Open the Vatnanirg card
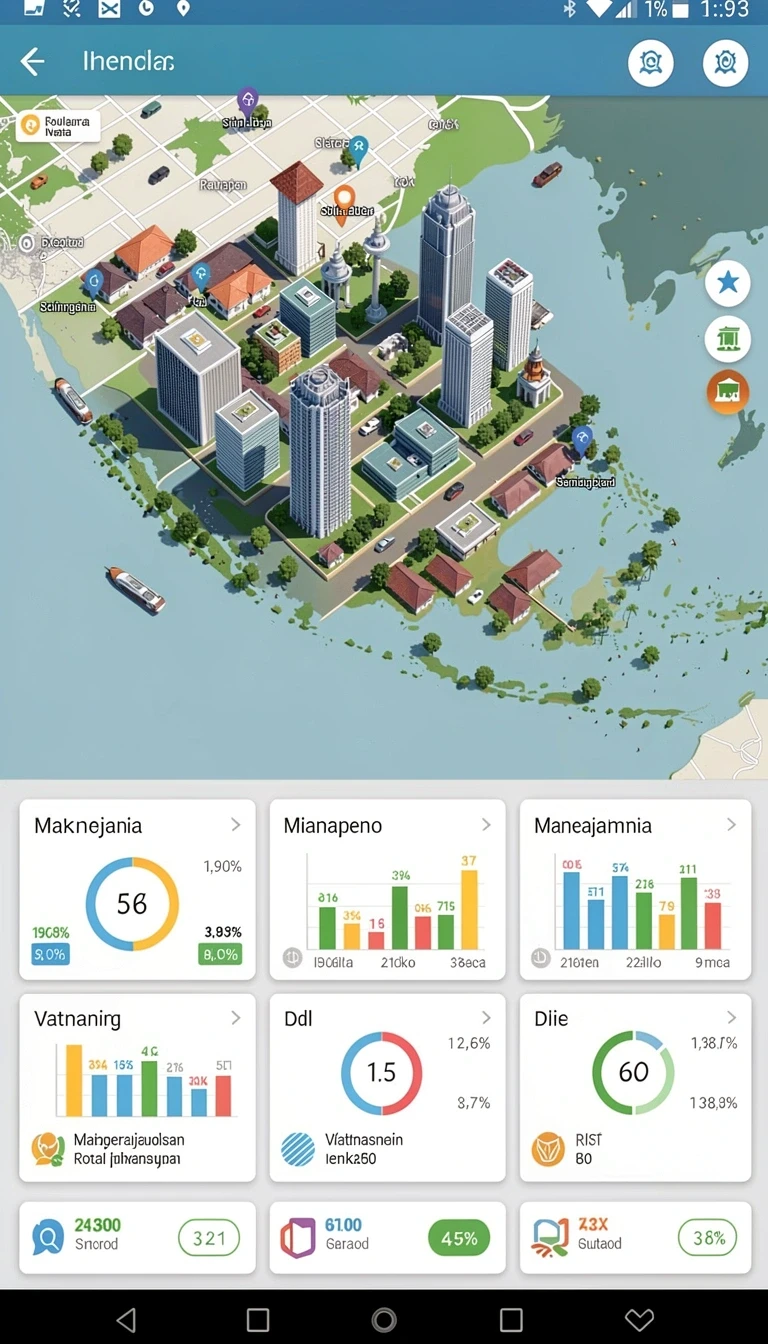This screenshot has height=1344, width=768. click(x=137, y=1087)
